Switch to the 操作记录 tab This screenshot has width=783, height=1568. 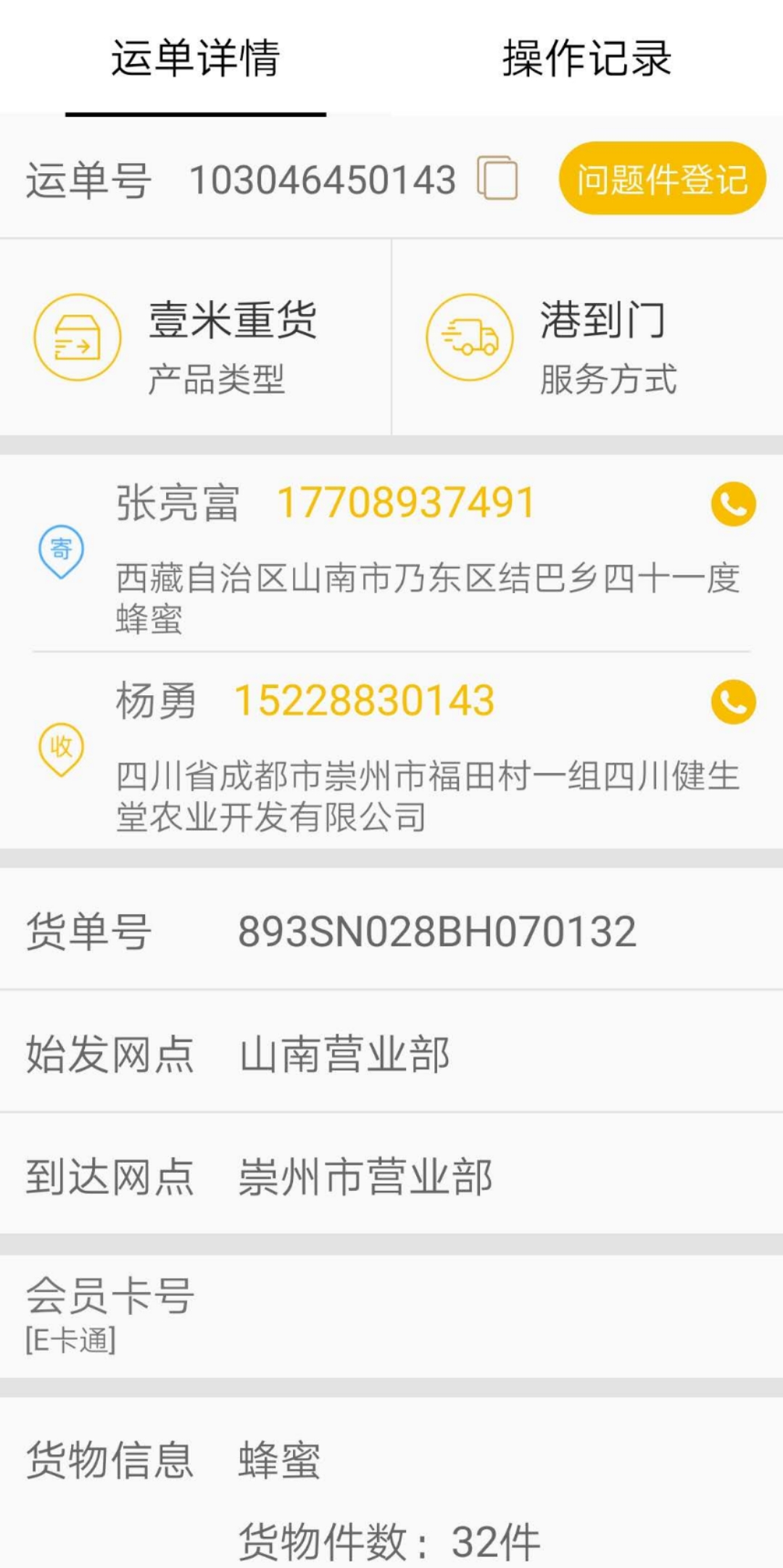coord(587,58)
